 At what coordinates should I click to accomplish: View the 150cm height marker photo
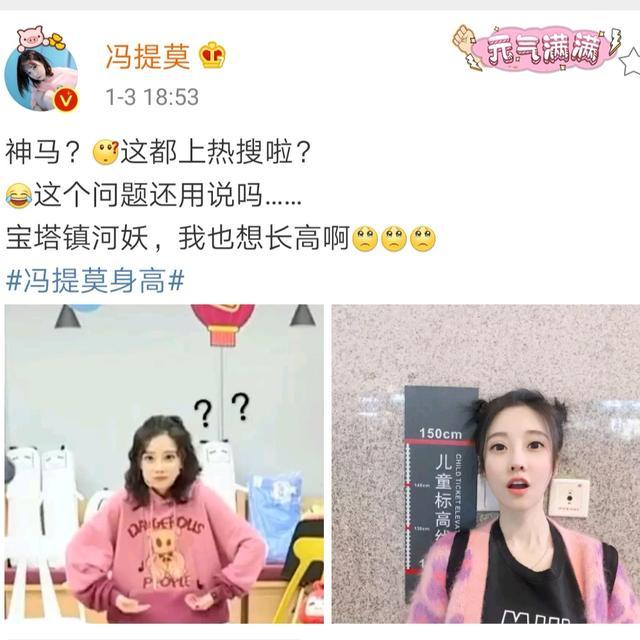[x=485, y=464]
